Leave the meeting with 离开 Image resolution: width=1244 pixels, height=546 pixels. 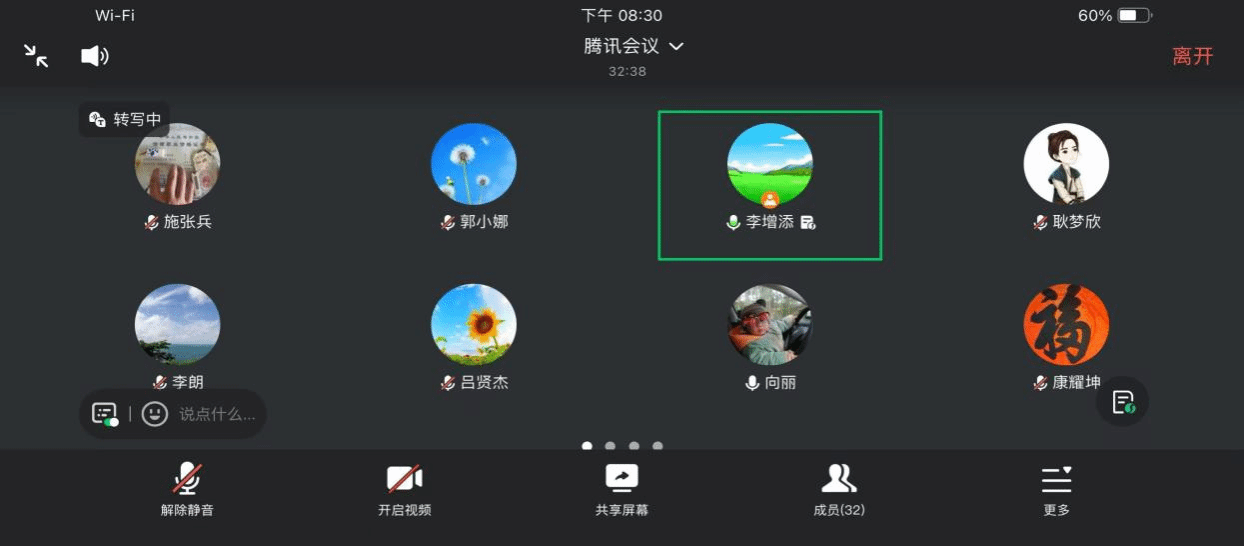[x=1192, y=56]
